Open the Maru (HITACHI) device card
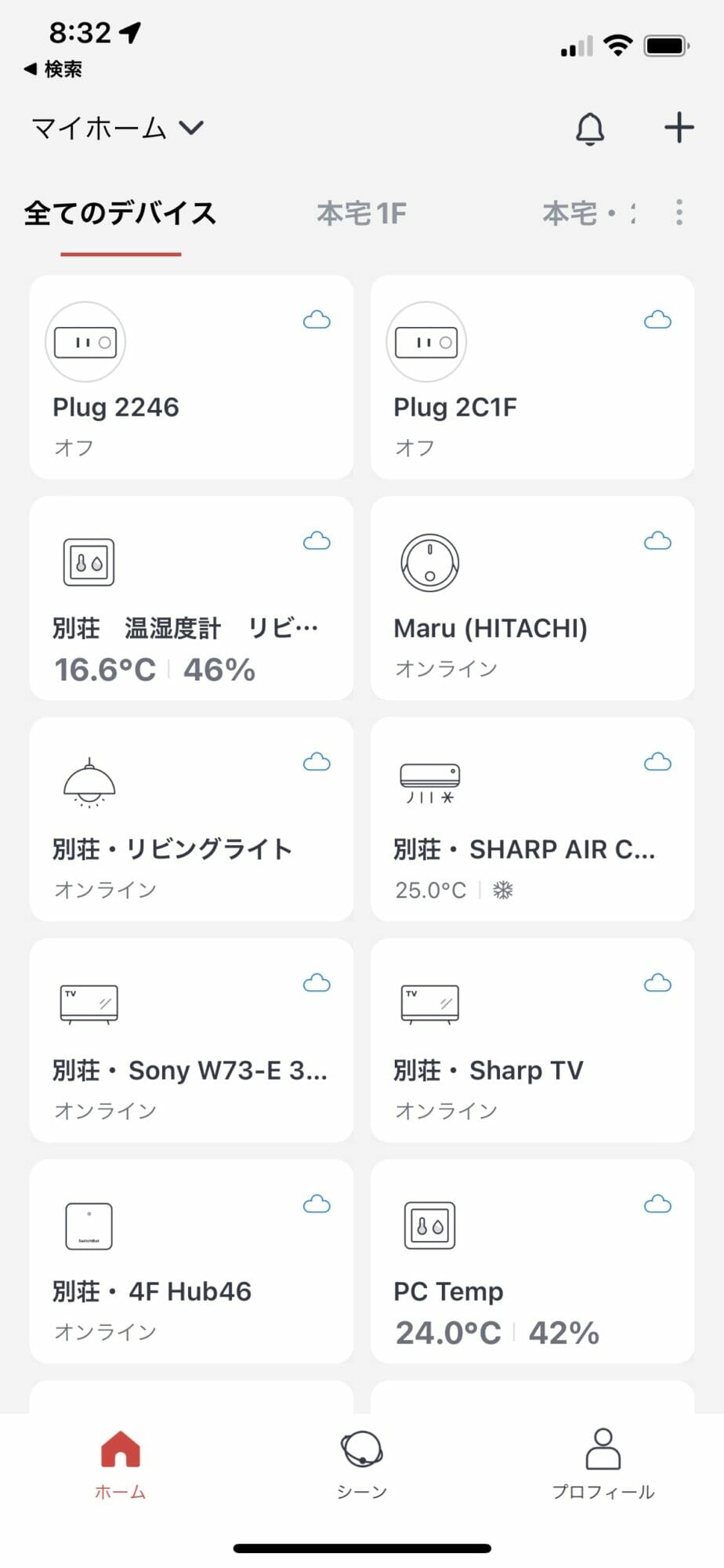Screen dimensions: 724x1568 pyautogui.click(x=532, y=598)
